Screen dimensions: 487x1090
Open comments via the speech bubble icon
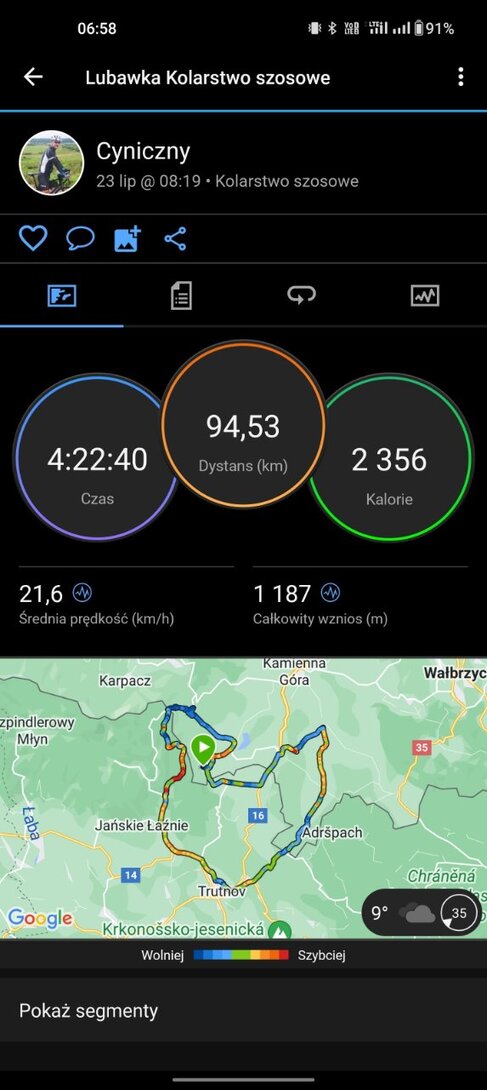click(x=81, y=239)
